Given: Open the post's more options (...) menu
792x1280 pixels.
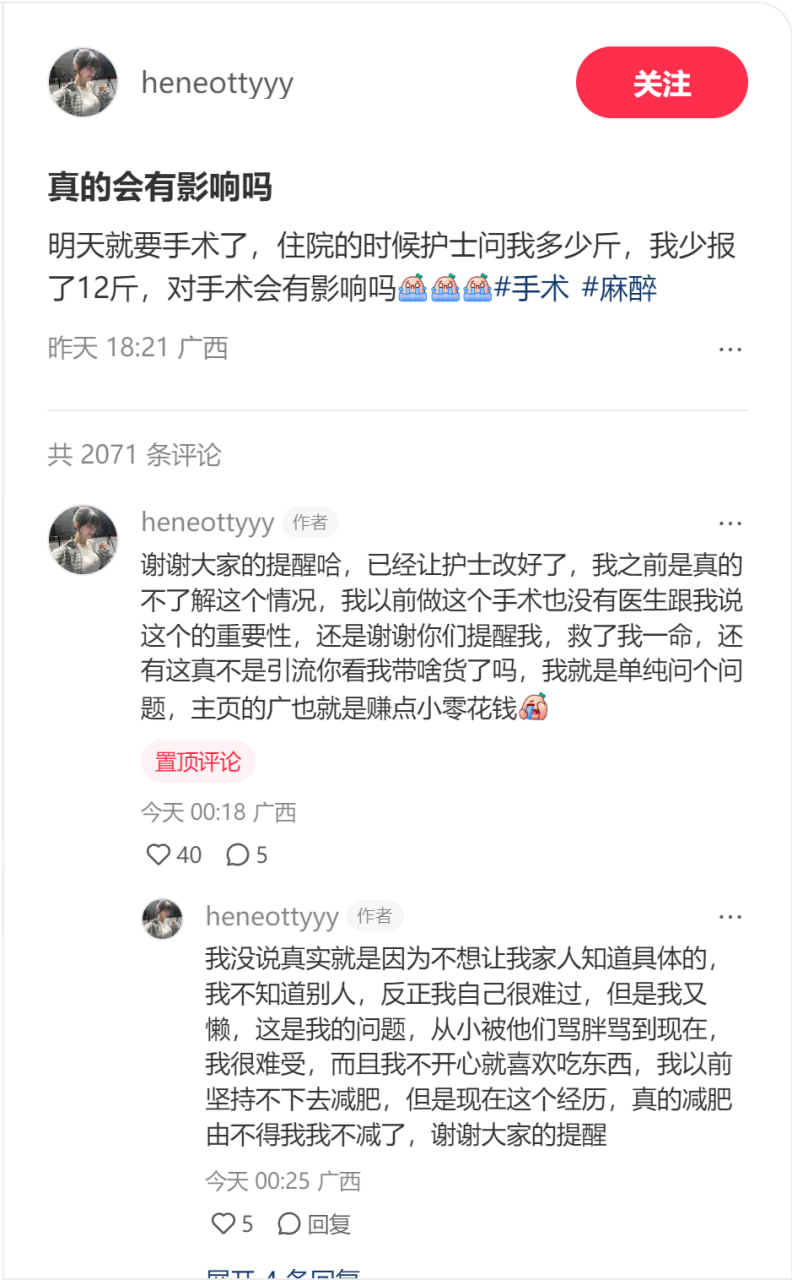Looking at the screenshot, I should coord(731,348).
